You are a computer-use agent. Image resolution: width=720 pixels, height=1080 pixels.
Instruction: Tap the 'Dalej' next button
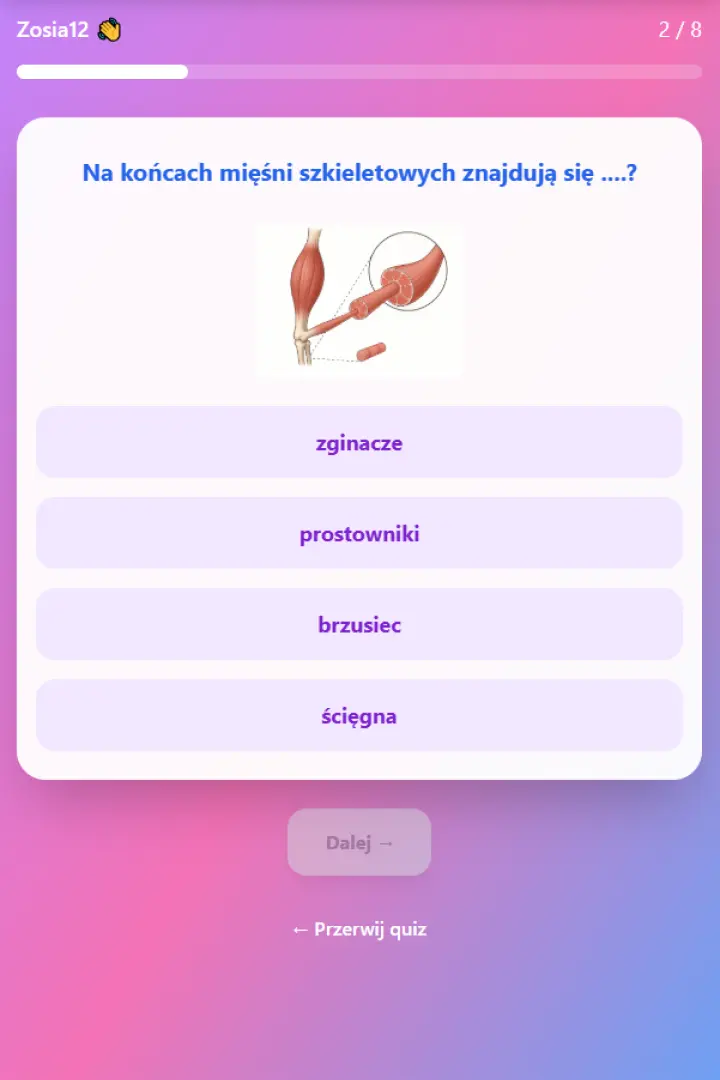click(x=359, y=842)
